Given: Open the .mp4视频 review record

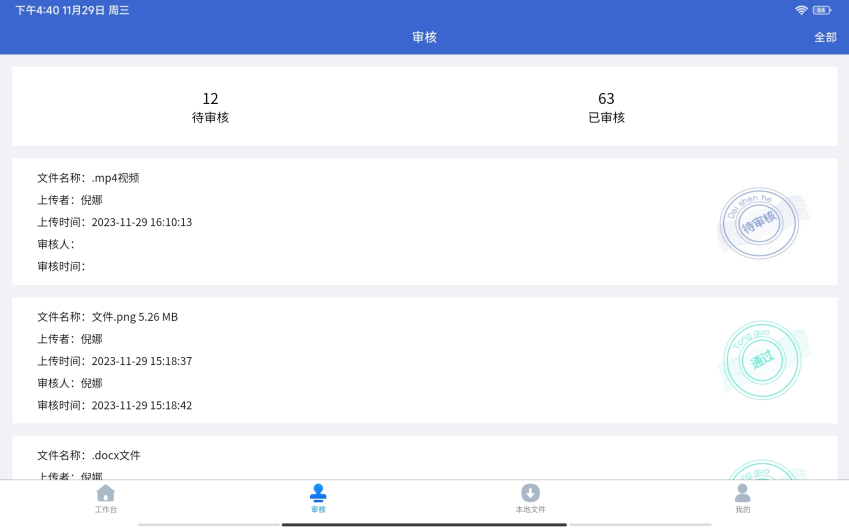Looking at the screenshot, I should (424, 221).
